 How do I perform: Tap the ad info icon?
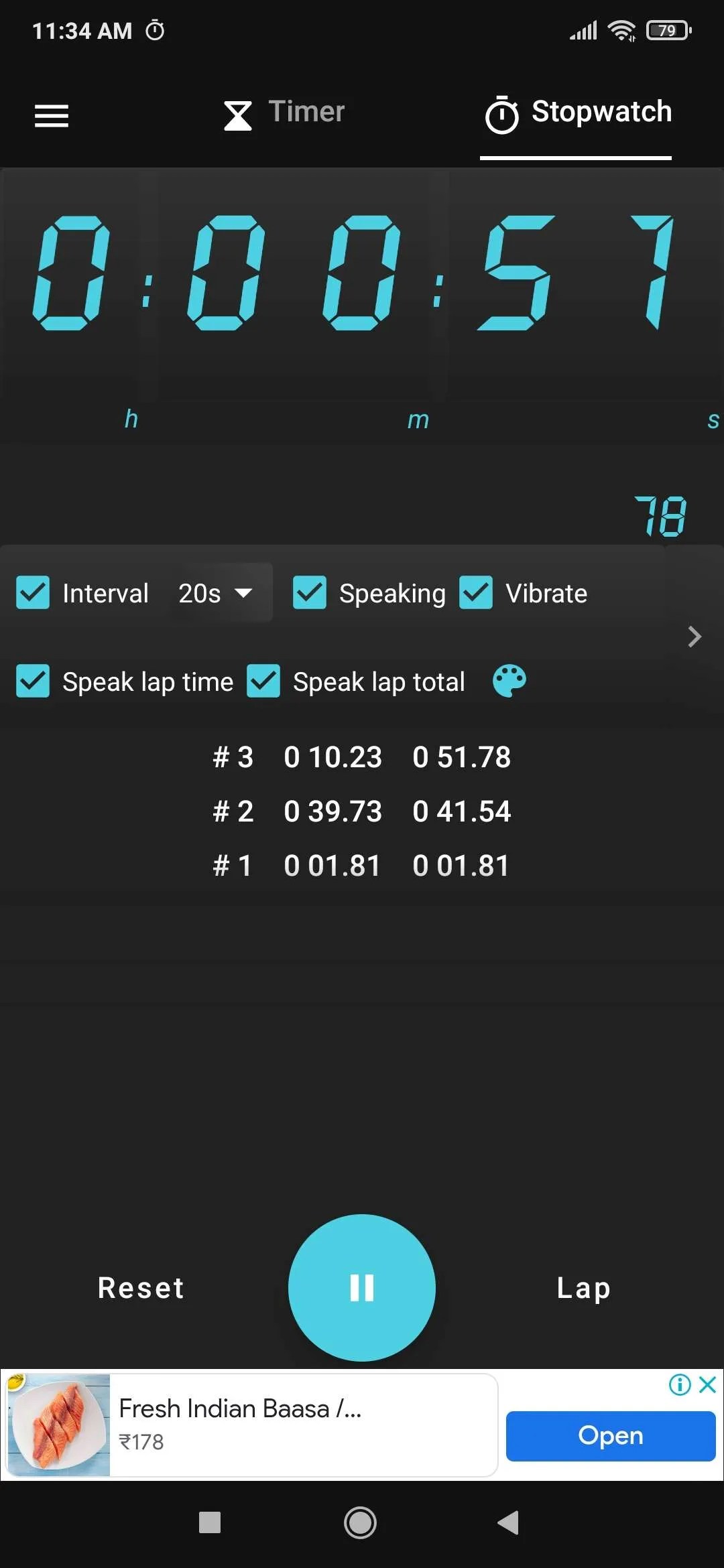pos(679,1384)
